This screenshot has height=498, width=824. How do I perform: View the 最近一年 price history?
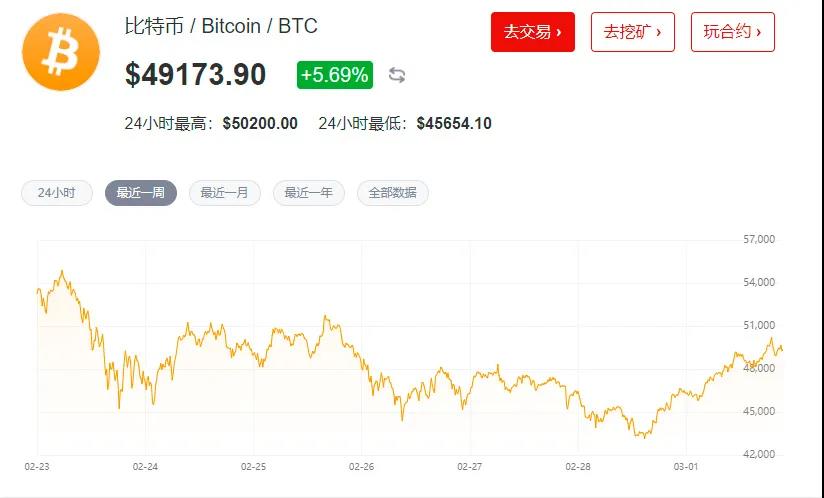pos(308,193)
